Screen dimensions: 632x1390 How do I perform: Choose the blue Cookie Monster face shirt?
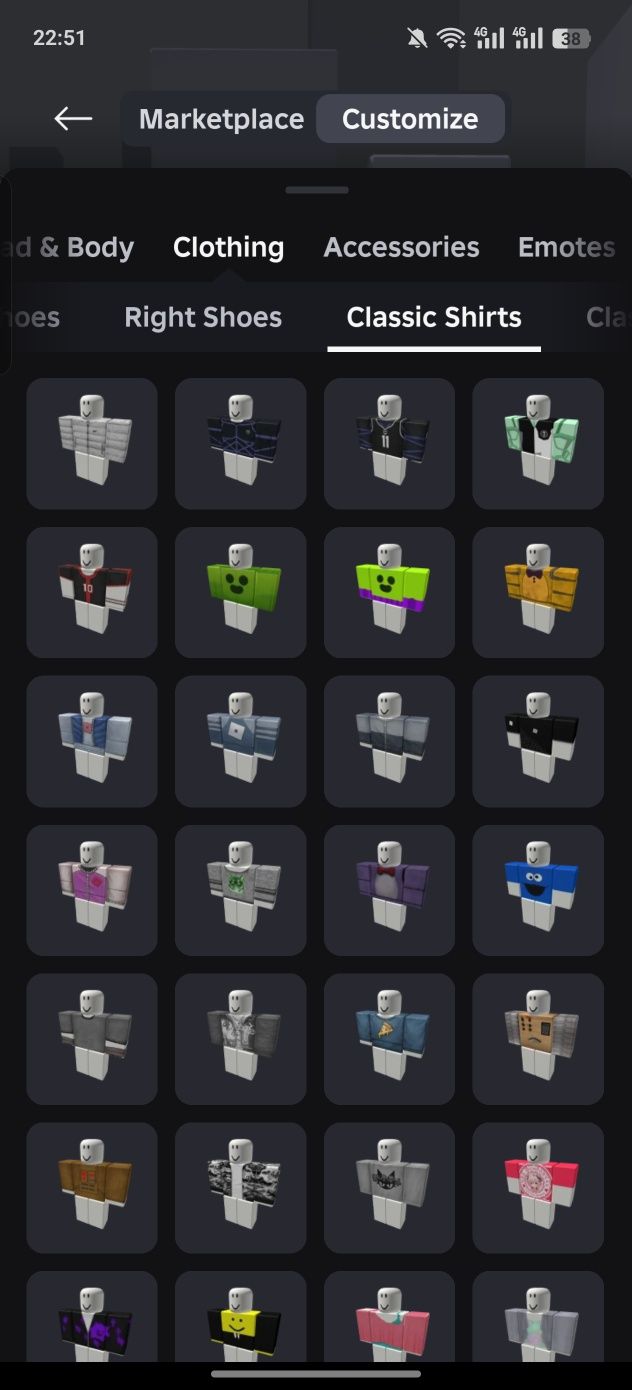click(538, 889)
